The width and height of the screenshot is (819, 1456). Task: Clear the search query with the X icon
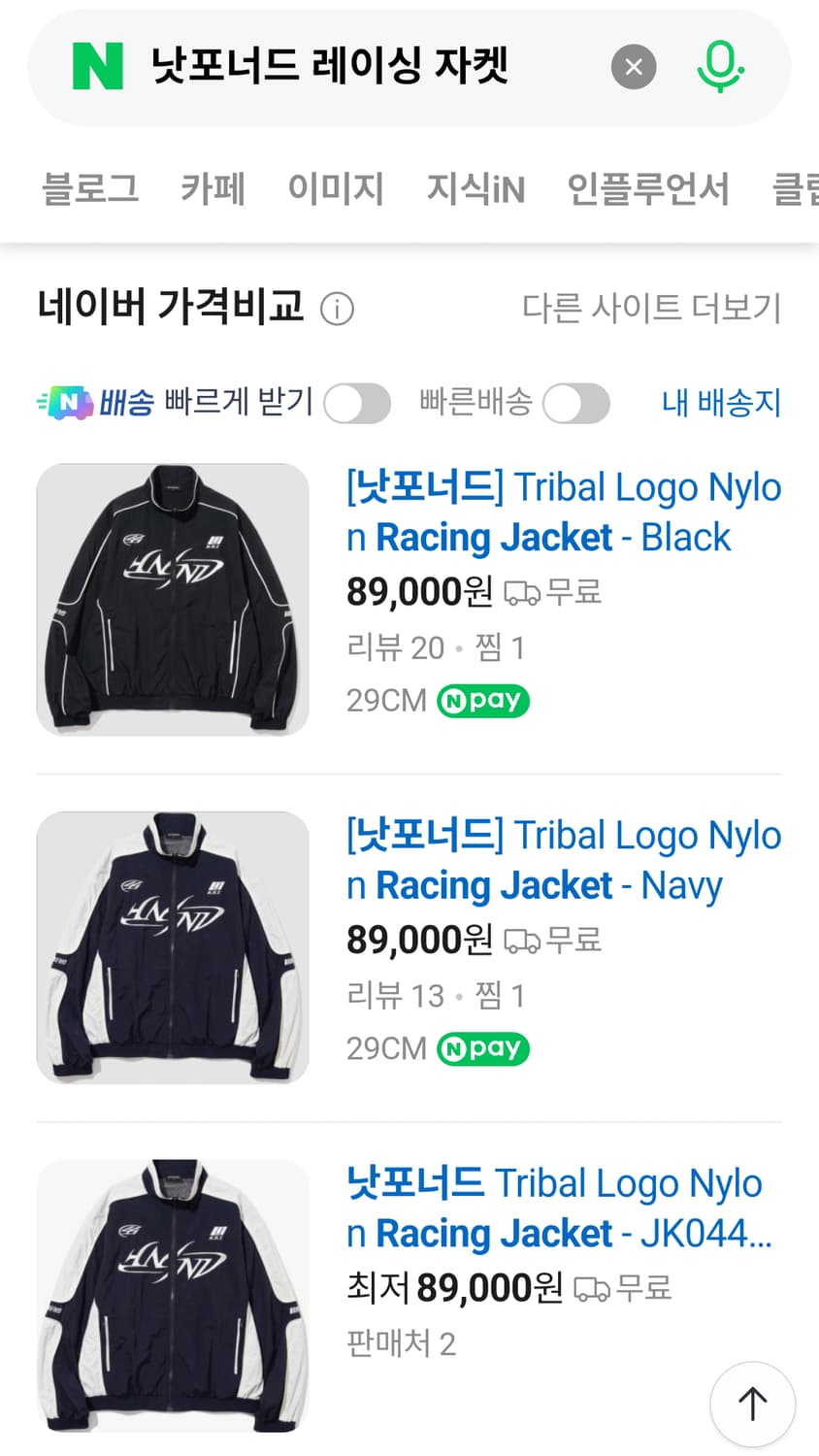click(635, 67)
